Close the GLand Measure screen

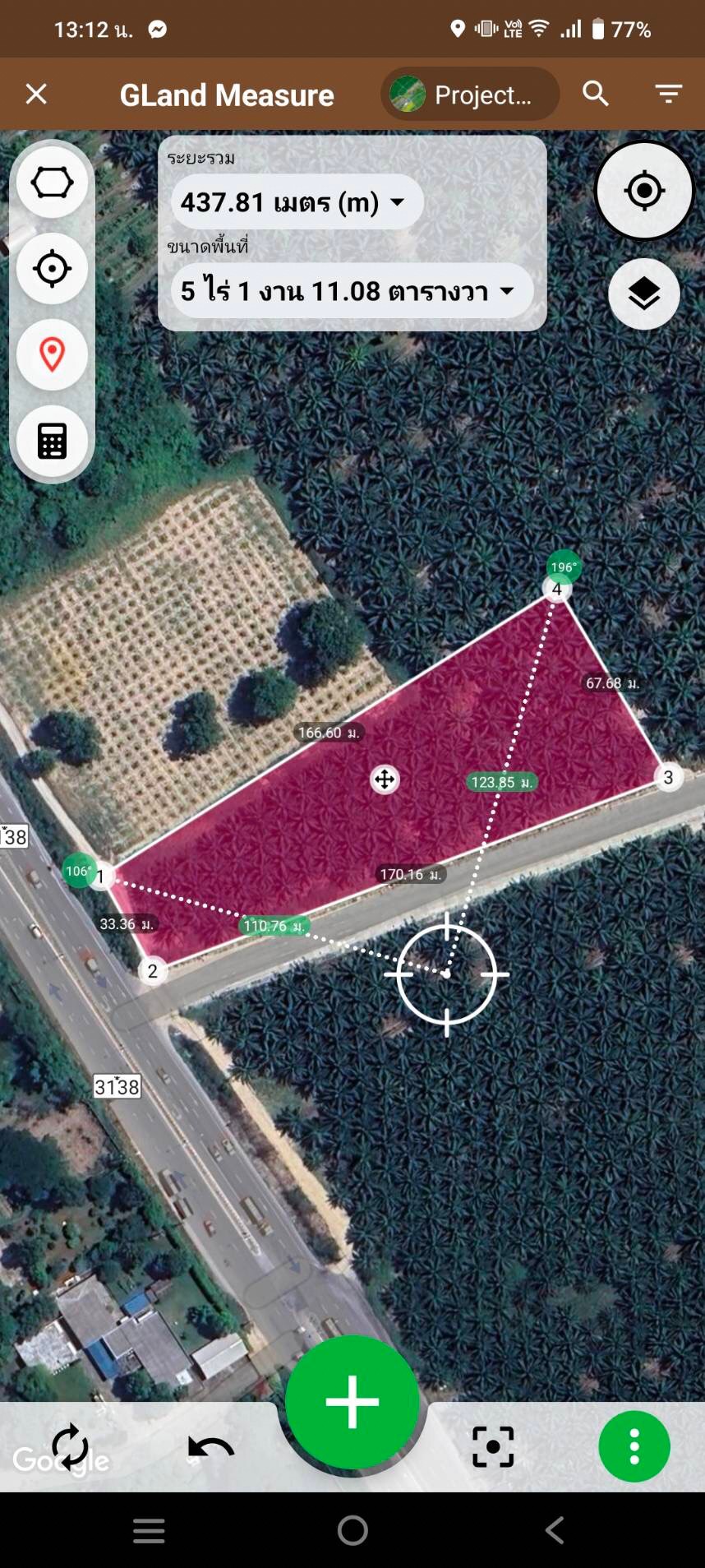[x=36, y=95]
